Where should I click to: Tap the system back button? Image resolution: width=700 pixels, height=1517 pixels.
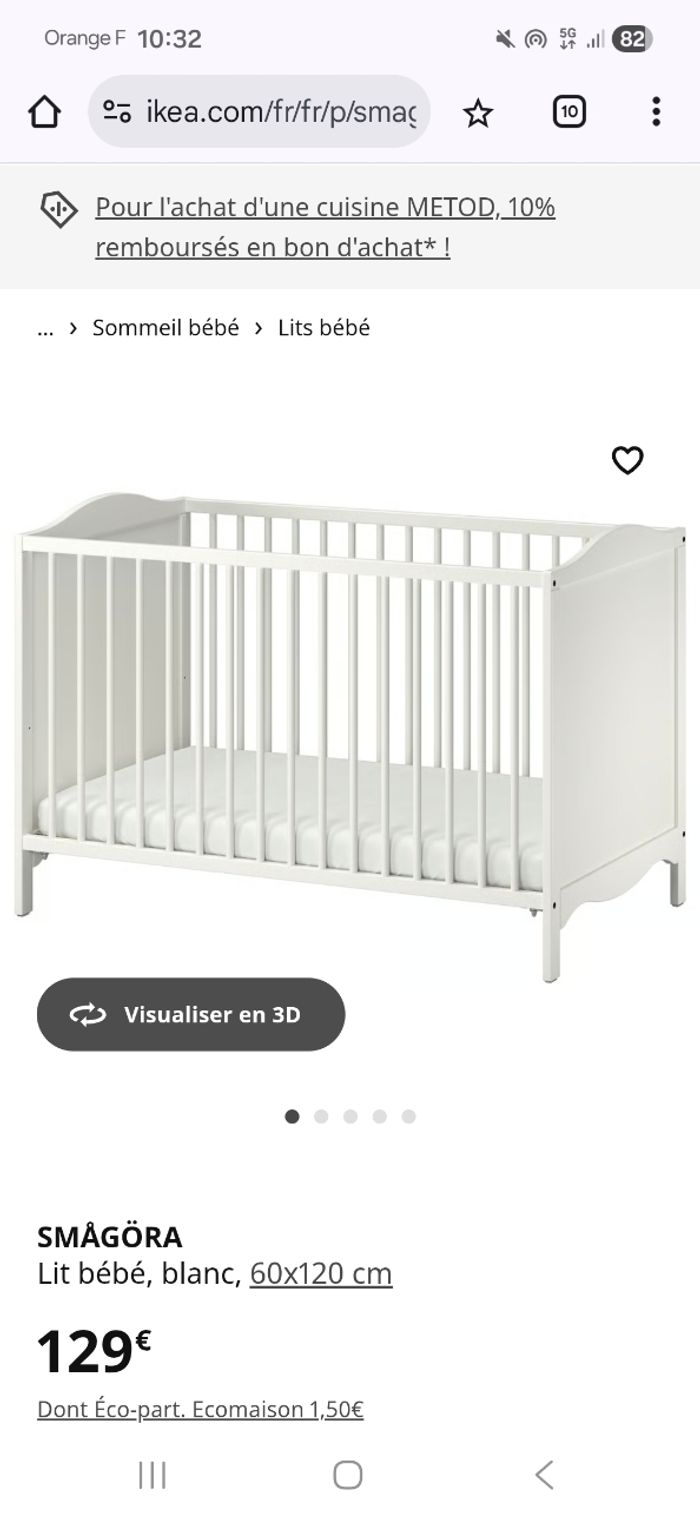pos(543,1474)
